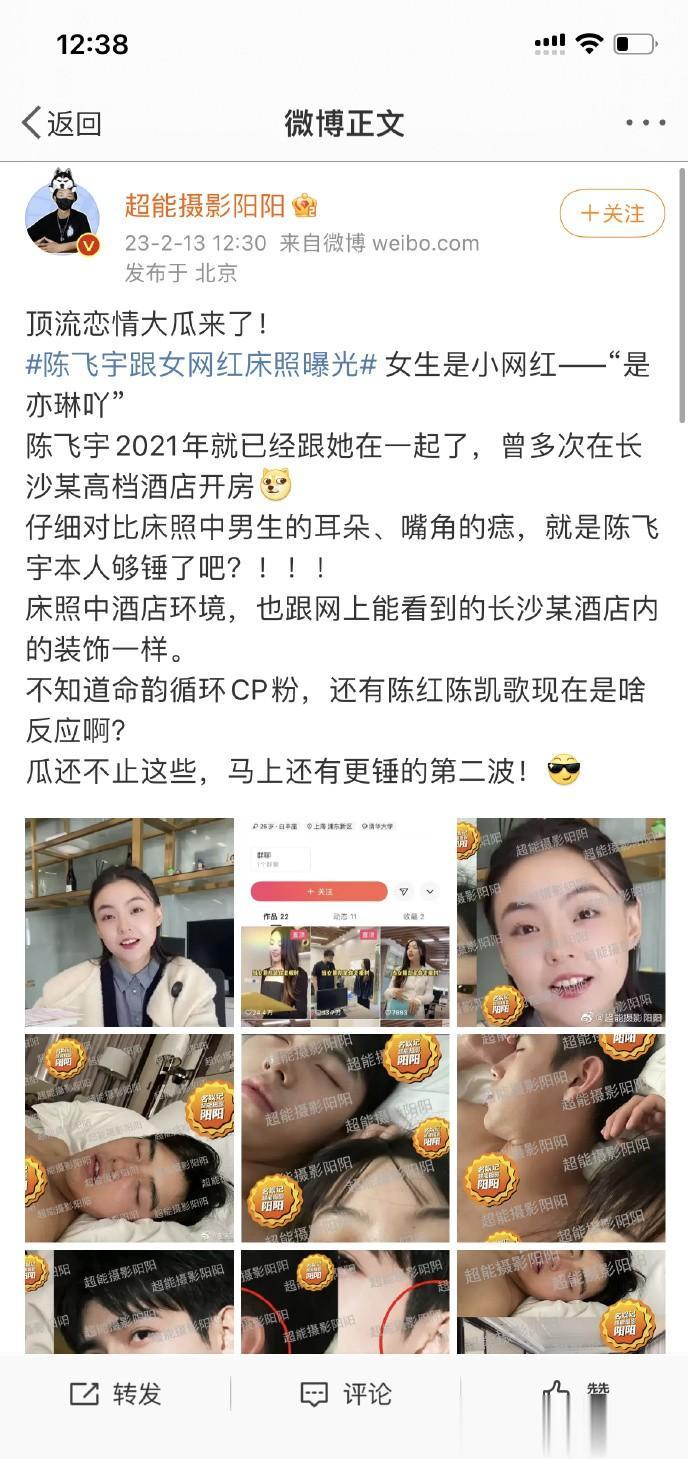
Task: Open 超能摄影阳阳's profile avatar
Action: 62,213
